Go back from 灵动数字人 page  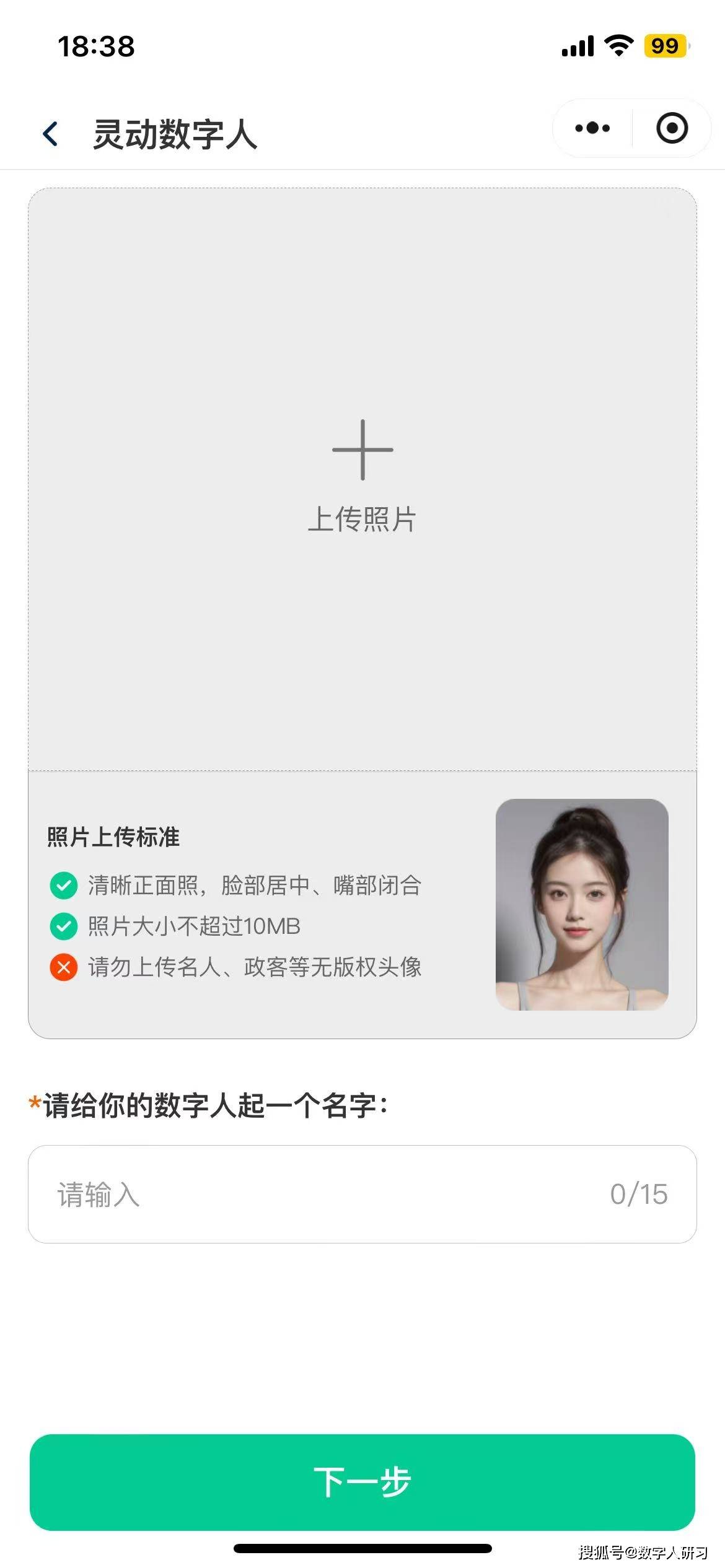point(51,134)
